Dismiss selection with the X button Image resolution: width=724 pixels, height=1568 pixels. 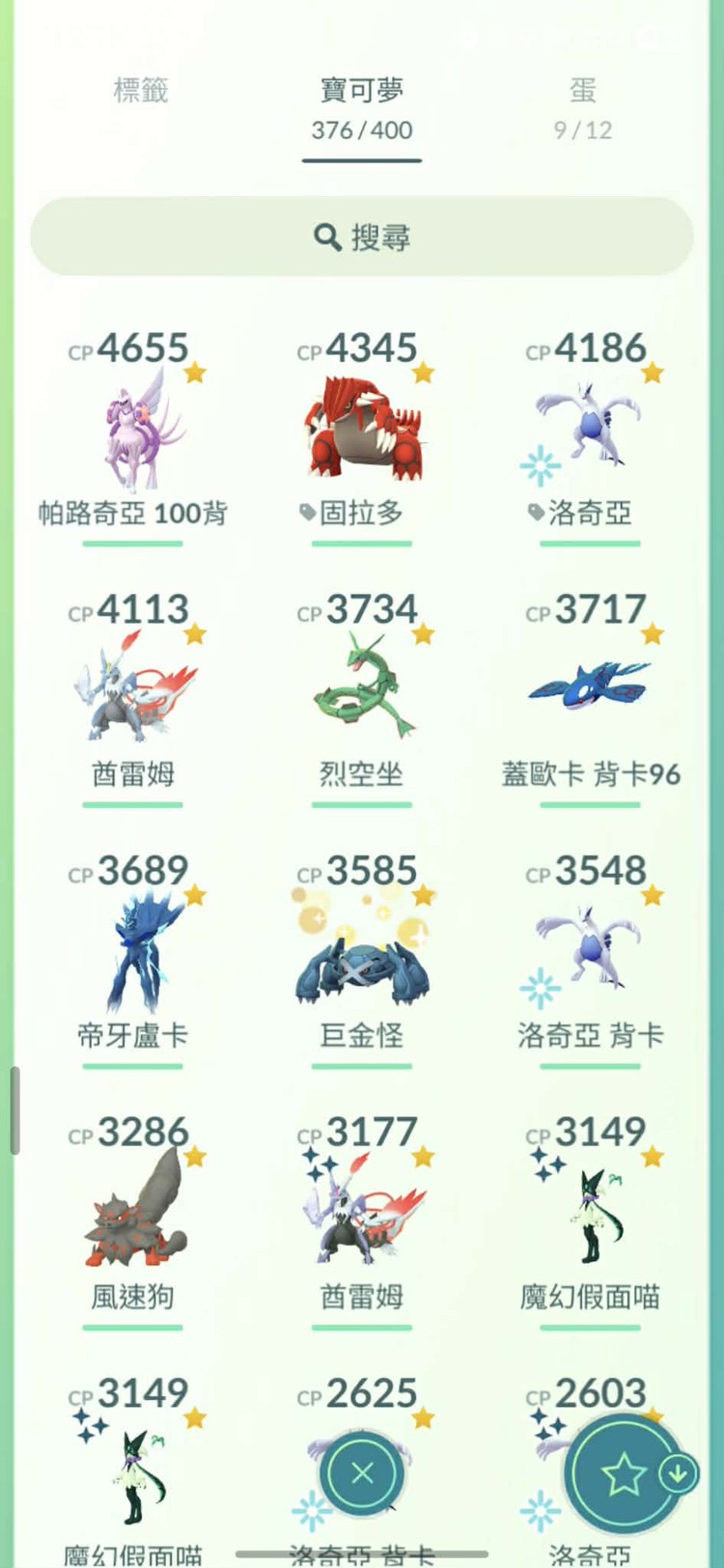coord(362,1472)
